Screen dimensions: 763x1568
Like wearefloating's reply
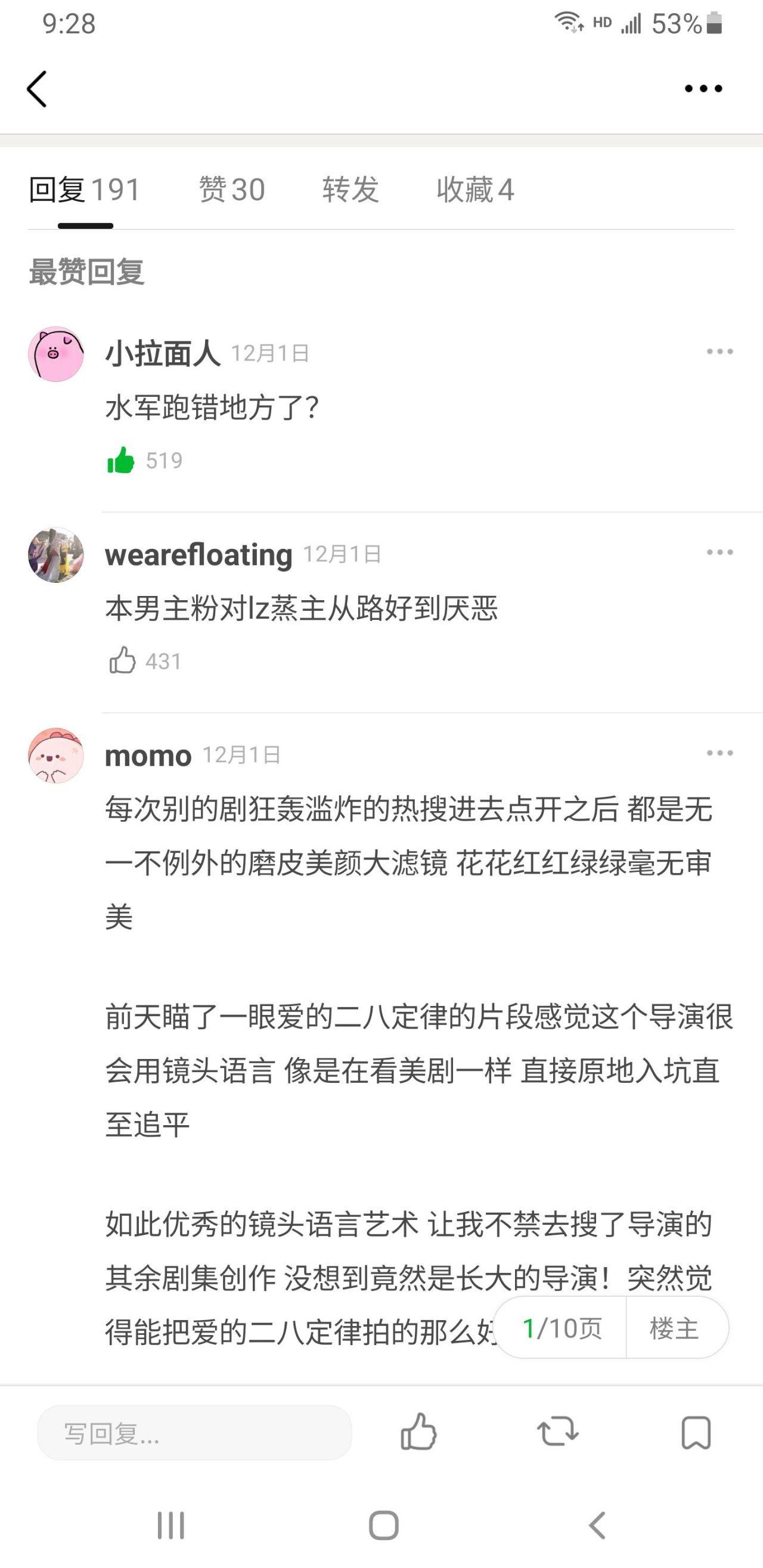click(122, 660)
